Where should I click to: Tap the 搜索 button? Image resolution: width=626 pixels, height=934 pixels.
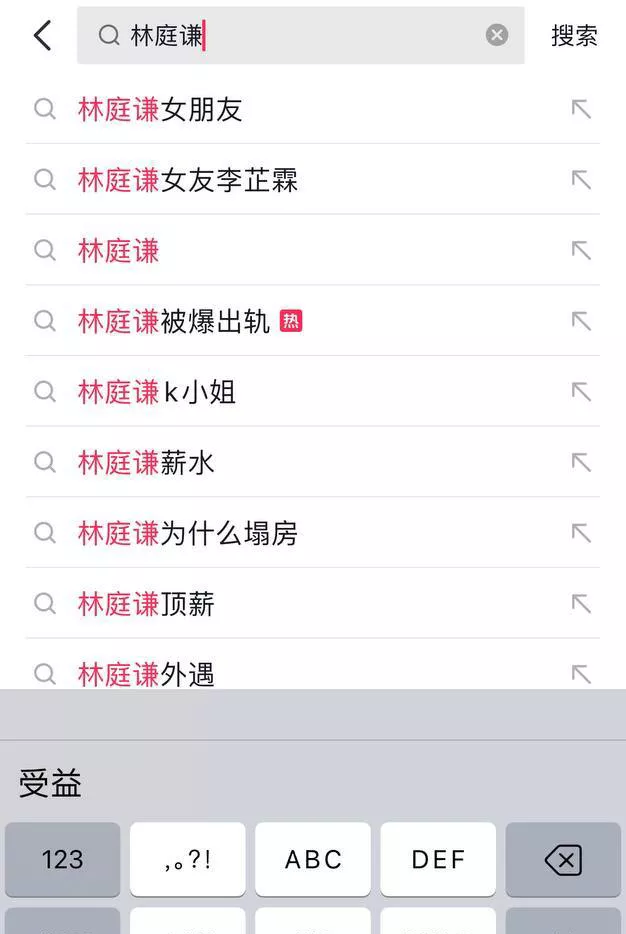tap(574, 36)
